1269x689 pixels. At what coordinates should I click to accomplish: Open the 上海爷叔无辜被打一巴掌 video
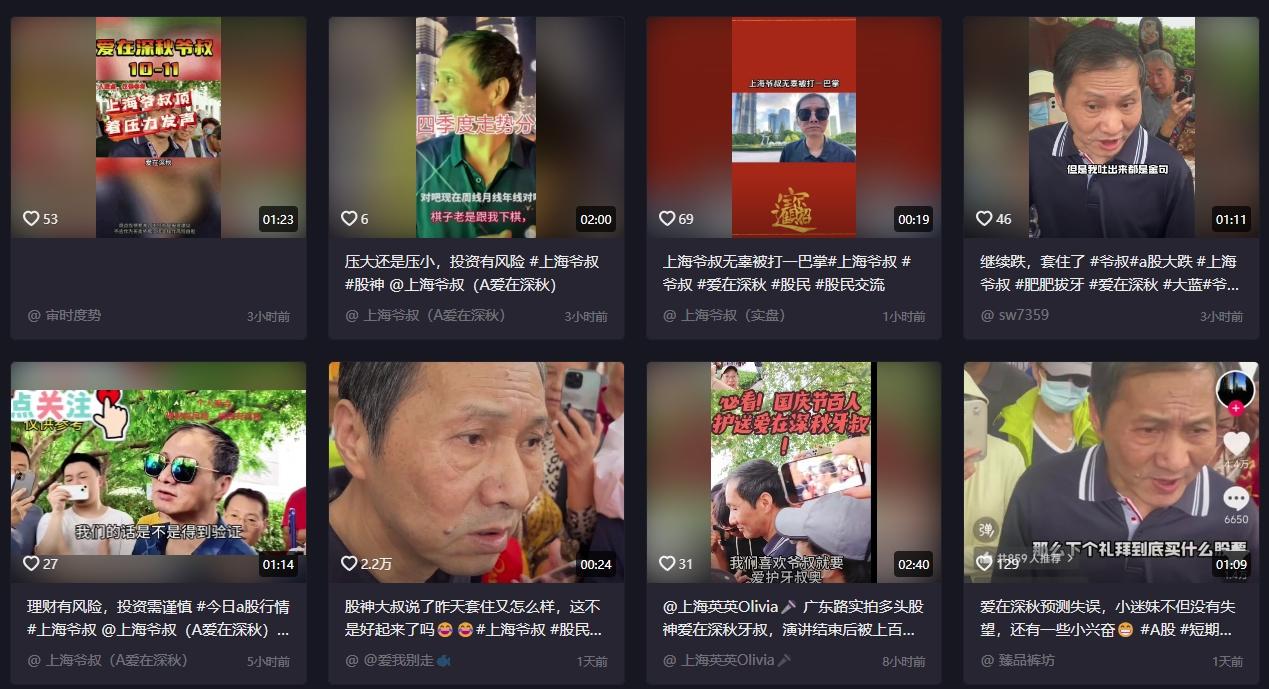click(793, 127)
